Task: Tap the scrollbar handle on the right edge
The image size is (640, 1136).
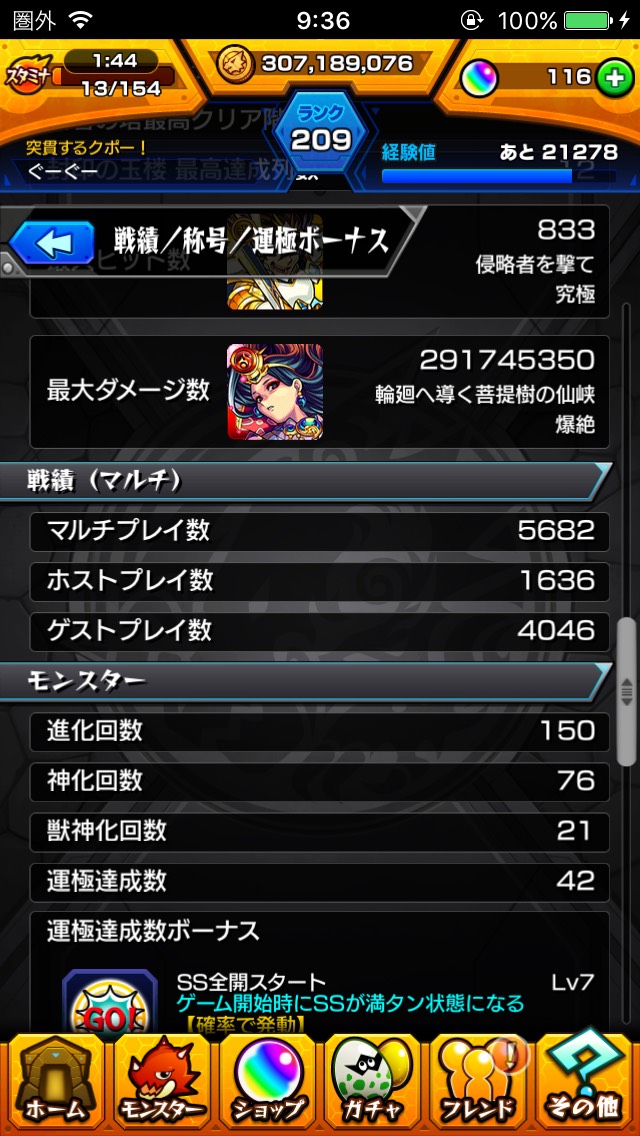Action: coord(626,692)
